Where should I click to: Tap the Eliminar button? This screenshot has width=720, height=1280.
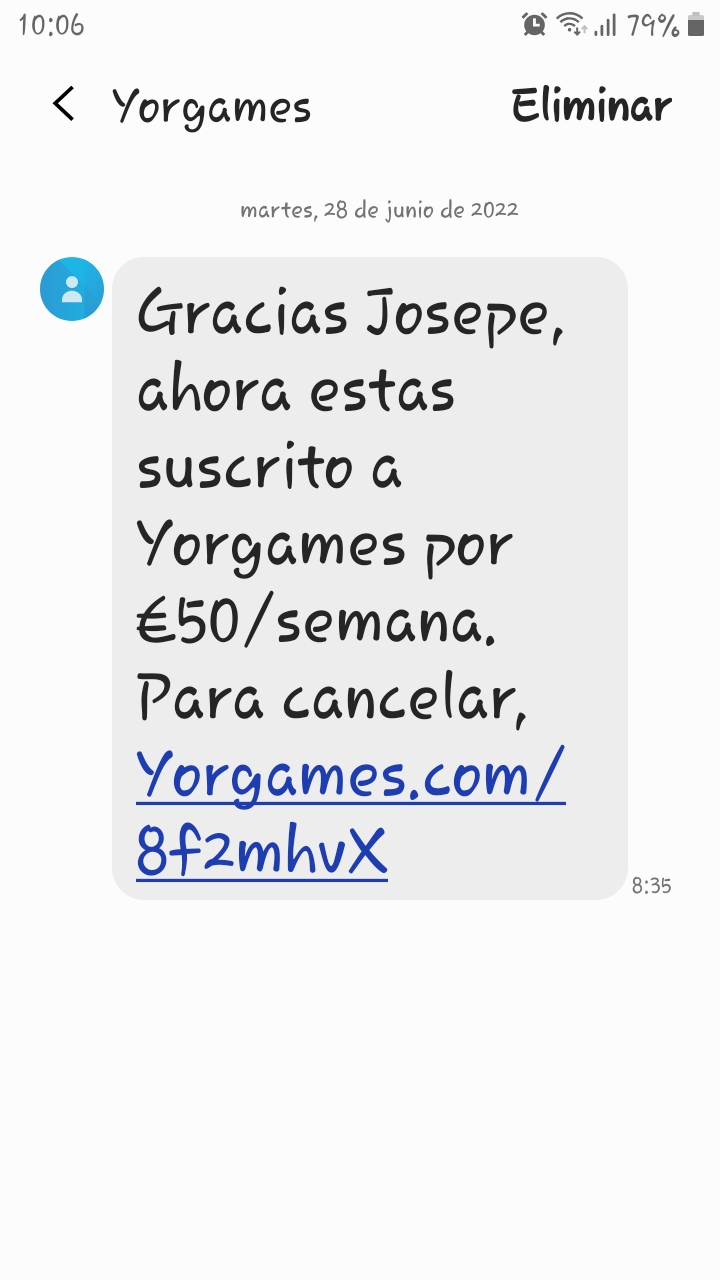(x=591, y=106)
